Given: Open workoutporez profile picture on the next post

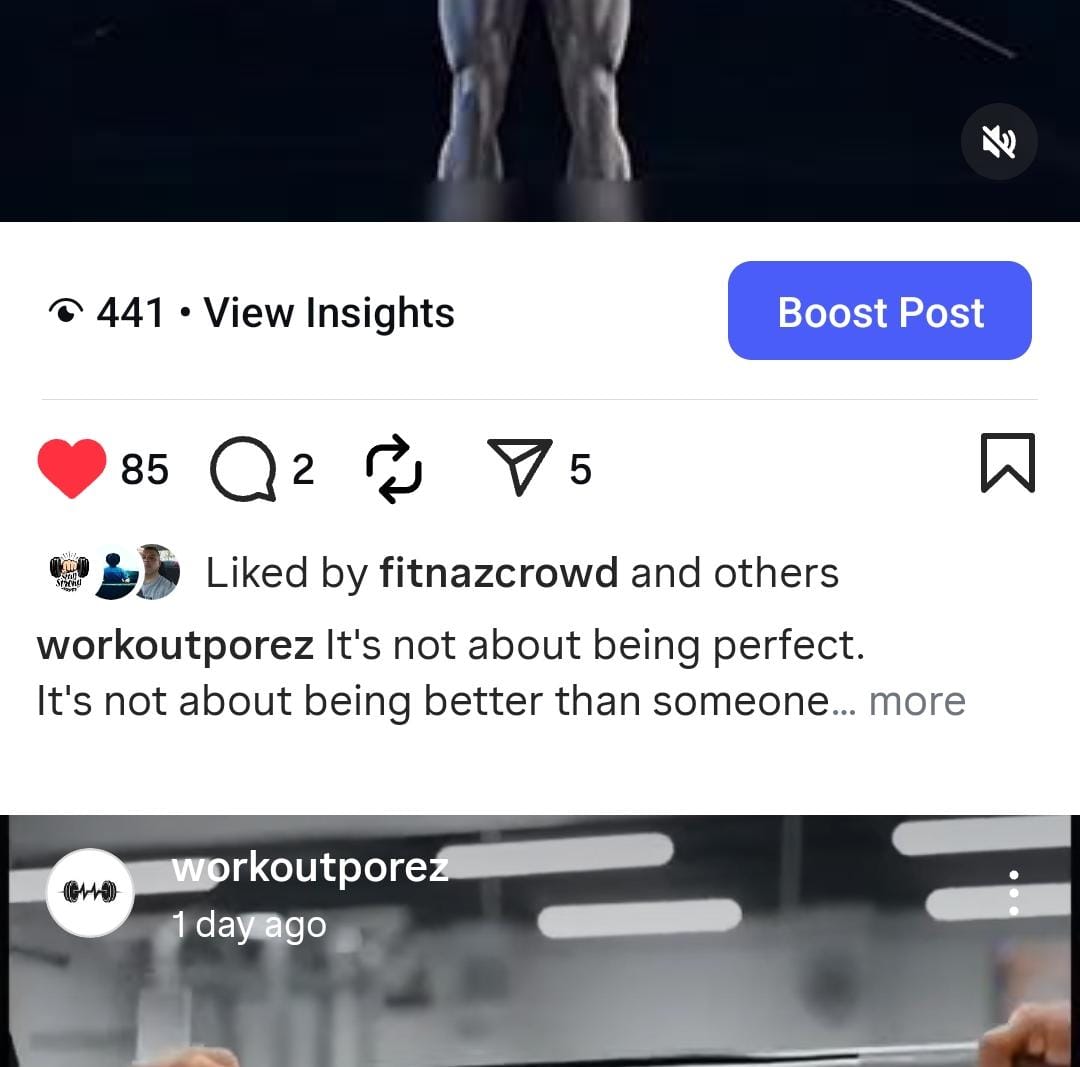Looking at the screenshot, I should (x=90, y=892).
